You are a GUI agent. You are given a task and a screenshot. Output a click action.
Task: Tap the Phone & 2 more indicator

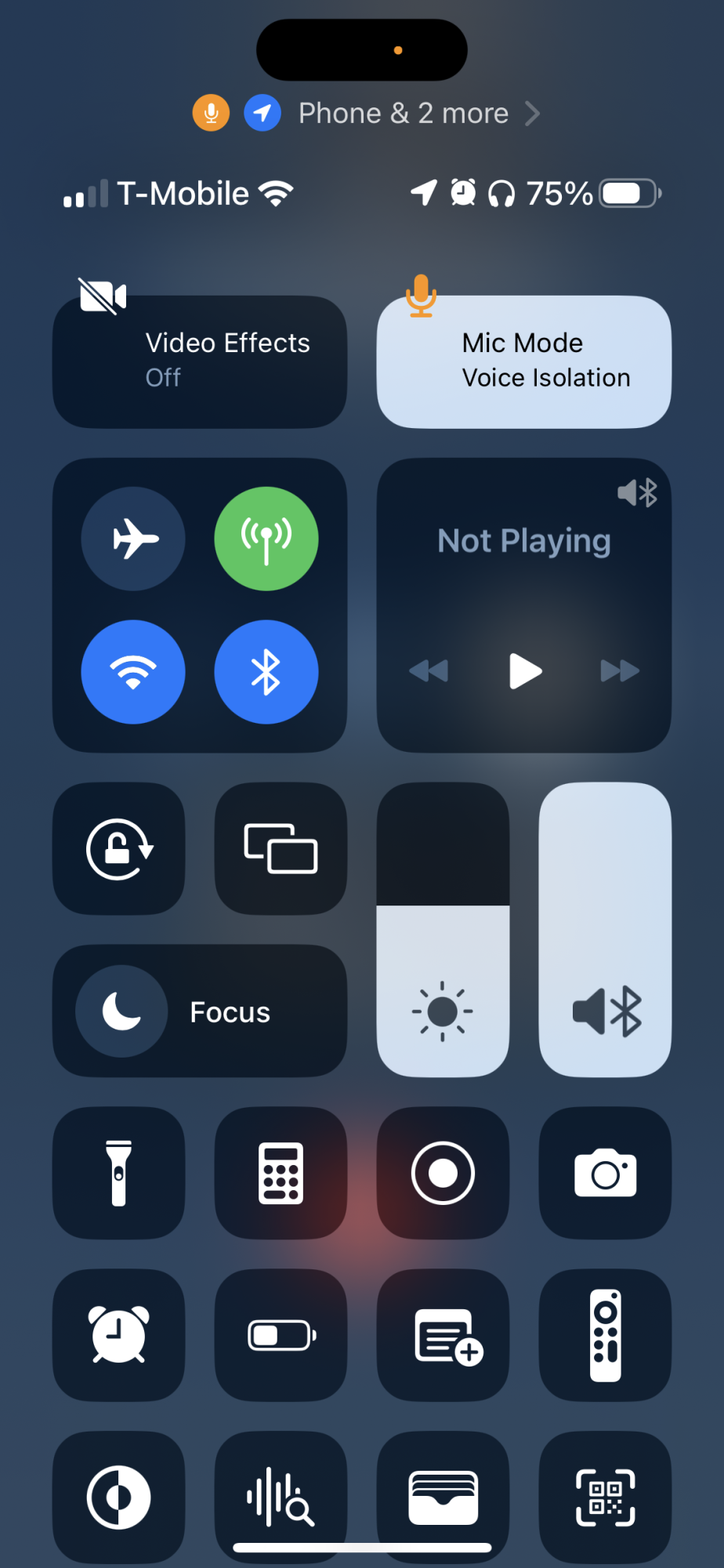coord(403,114)
